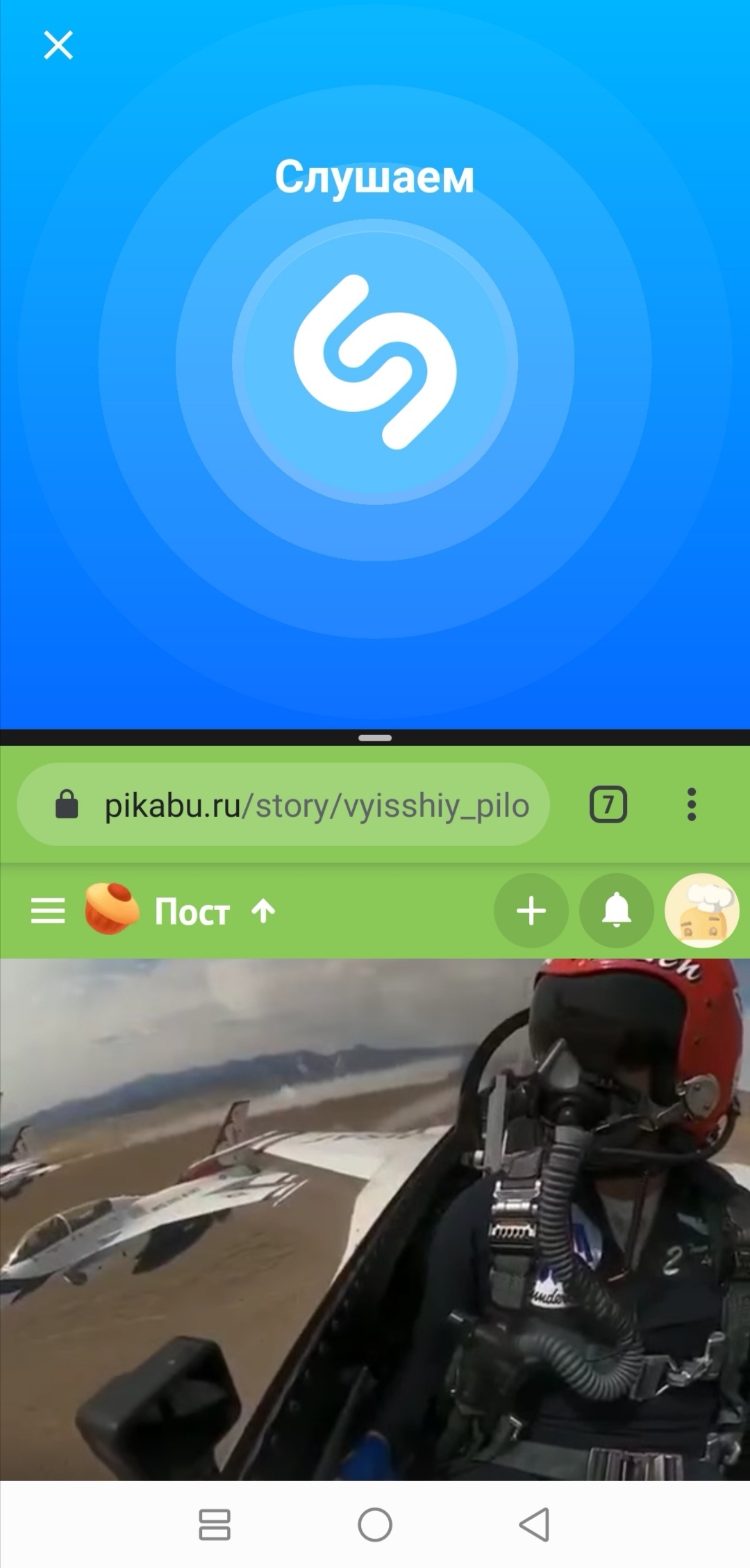This screenshot has width=750, height=1568.
Task: Go back with the system back button
Action: pyautogui.click(x=535, y=1525)
